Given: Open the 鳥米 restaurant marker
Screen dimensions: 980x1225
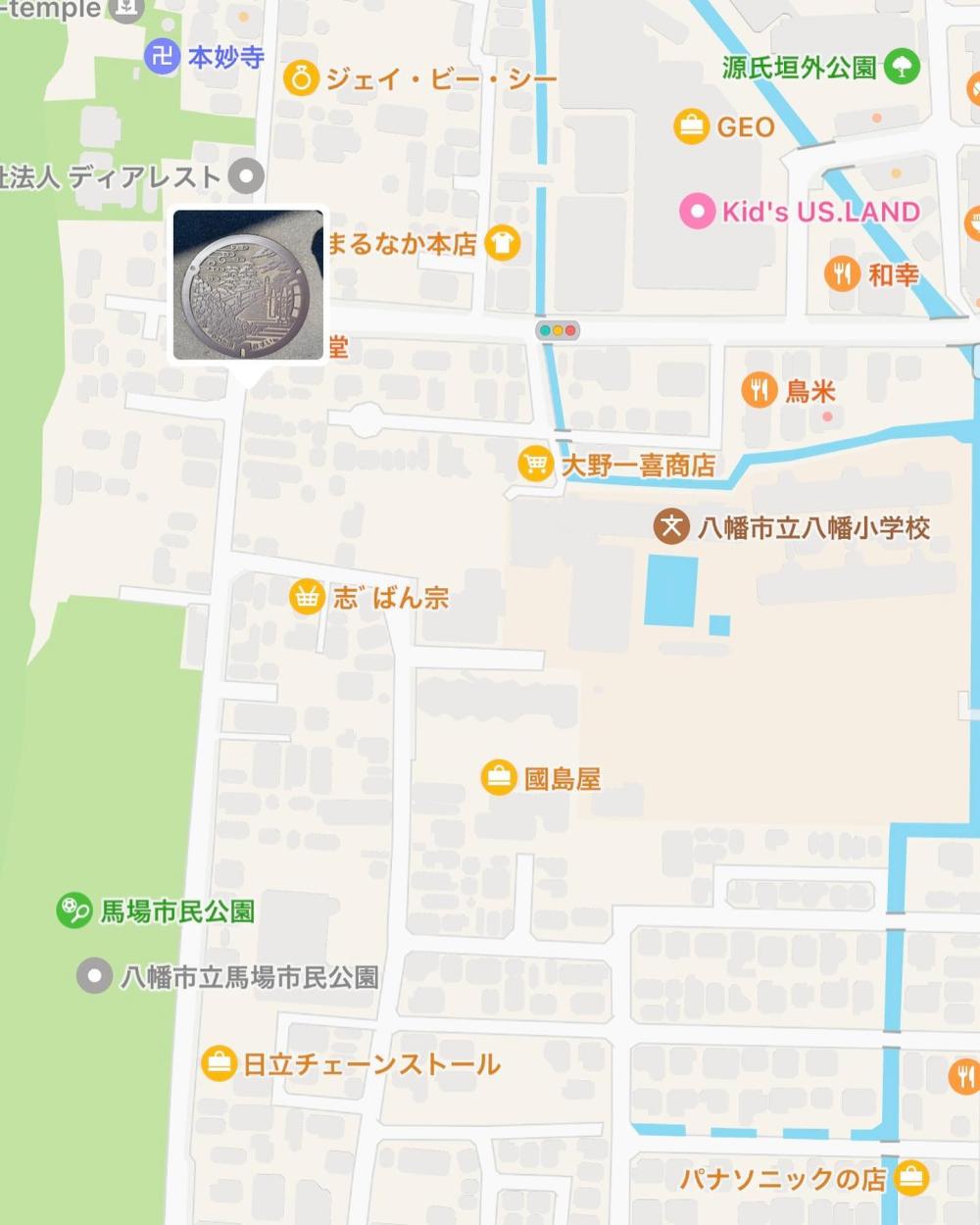Looking at the screenshot, I should click(759, 390).
